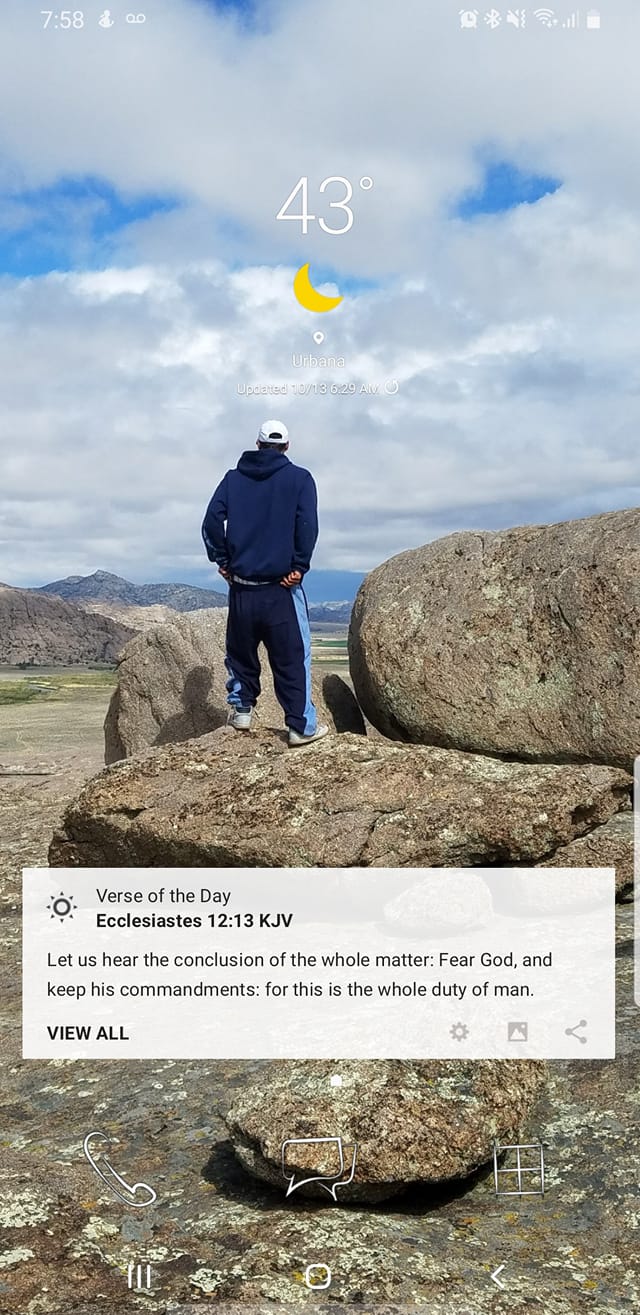Screen dimensions: 640x1315
Task: Open Verse of the Day widget settings
Action: (x=459, y=1032)
